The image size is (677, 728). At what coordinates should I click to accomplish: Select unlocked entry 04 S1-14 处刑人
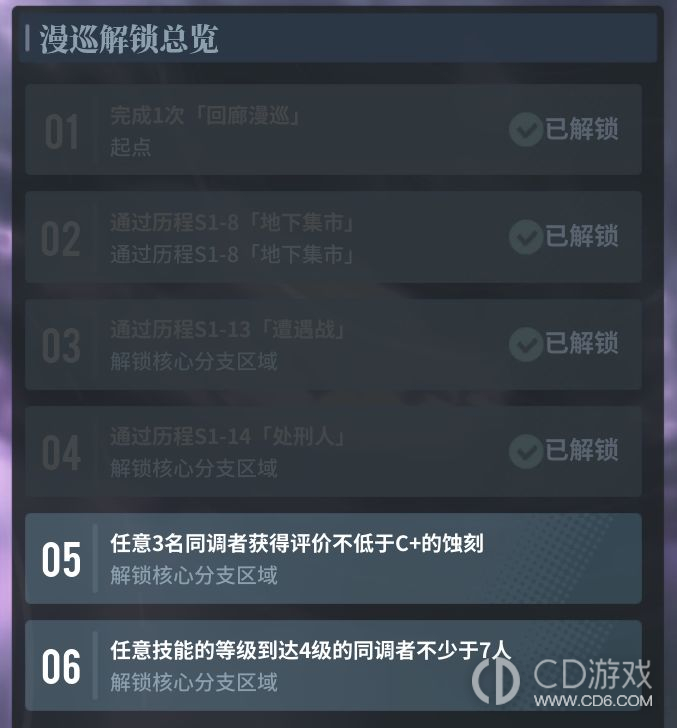coord(333,452)
